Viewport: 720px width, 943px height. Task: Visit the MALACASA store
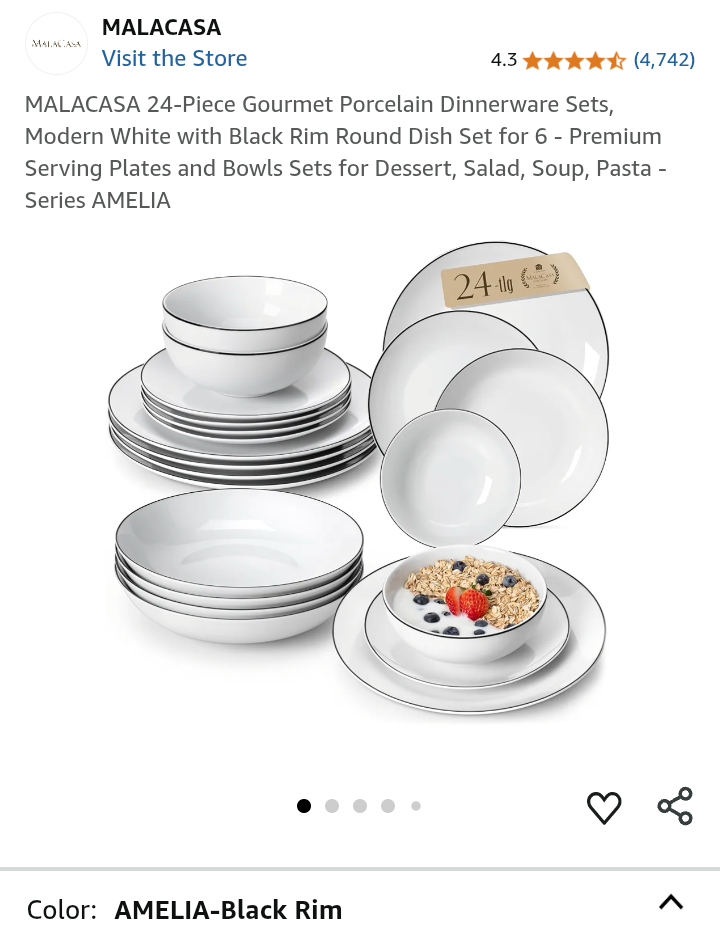coord(174,58)
